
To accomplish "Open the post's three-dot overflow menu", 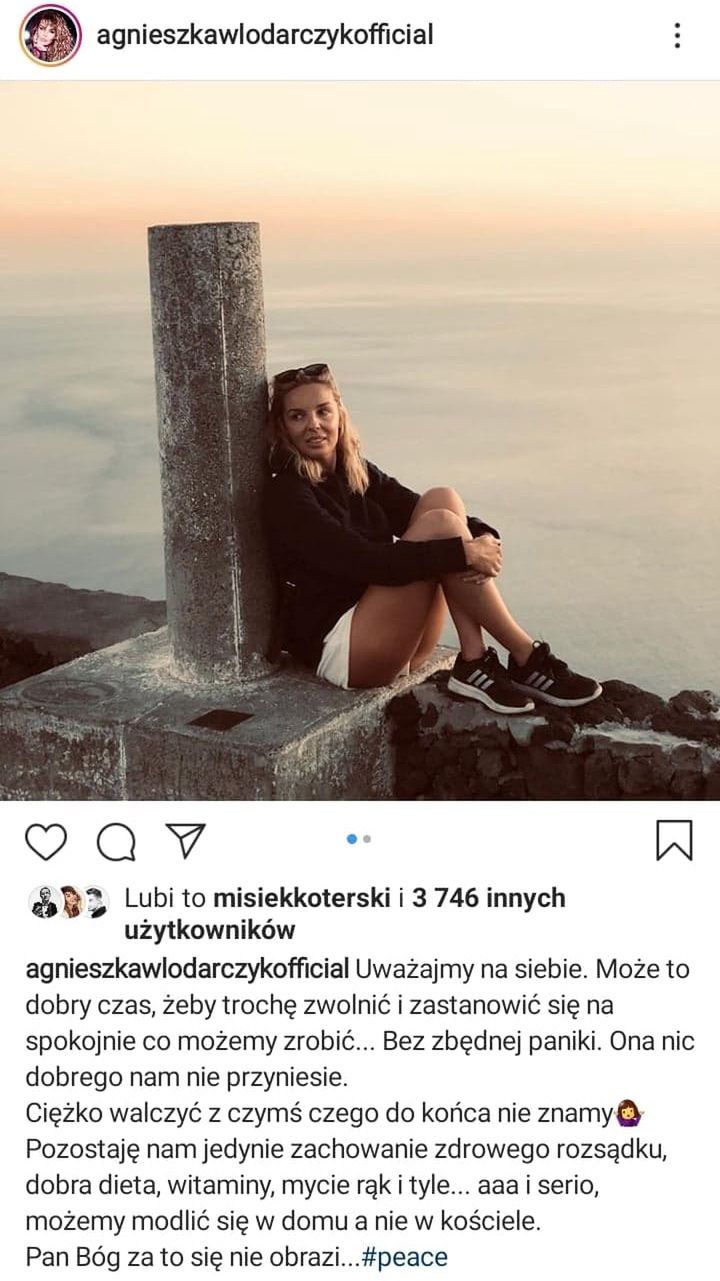I will (x=678, y=36).
